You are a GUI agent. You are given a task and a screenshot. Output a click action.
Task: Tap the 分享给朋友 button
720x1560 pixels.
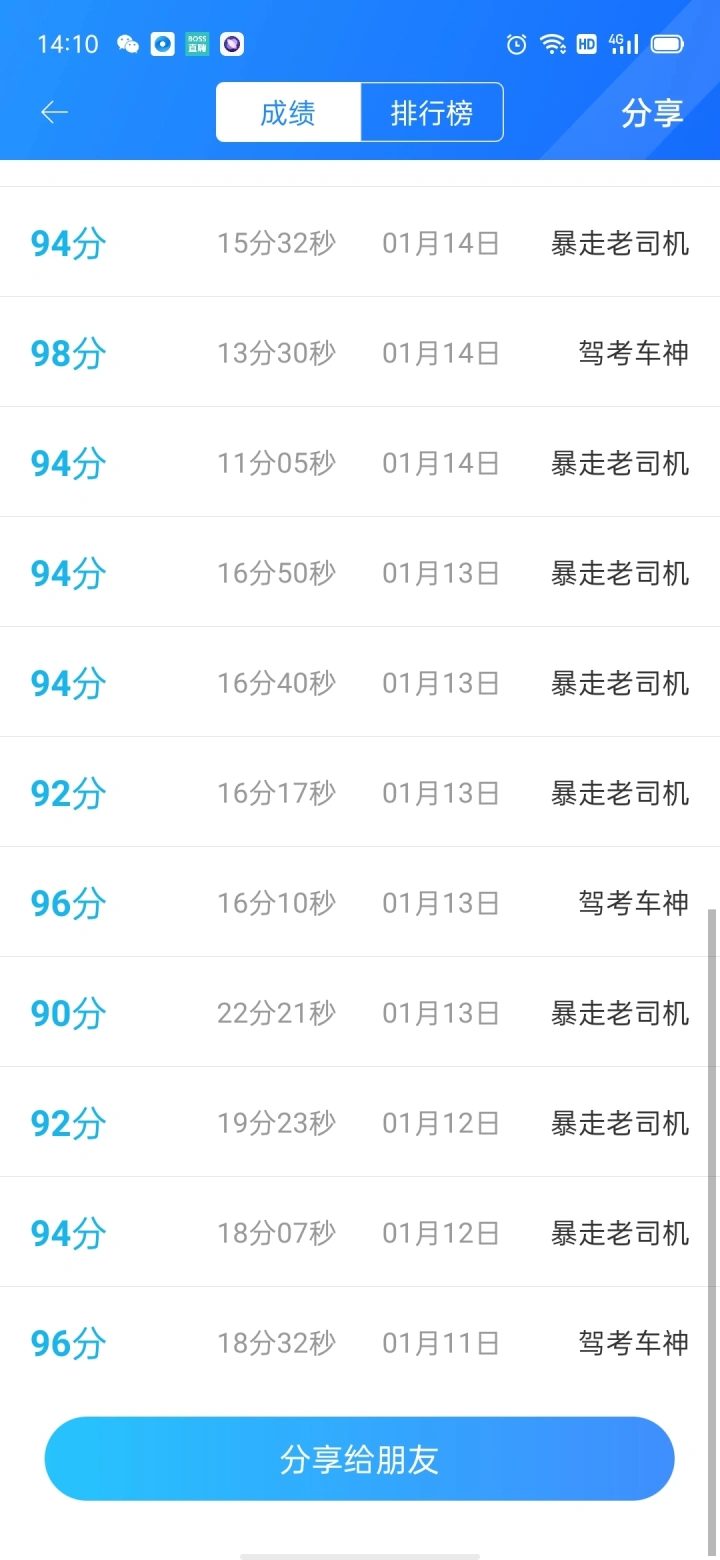360,1459
